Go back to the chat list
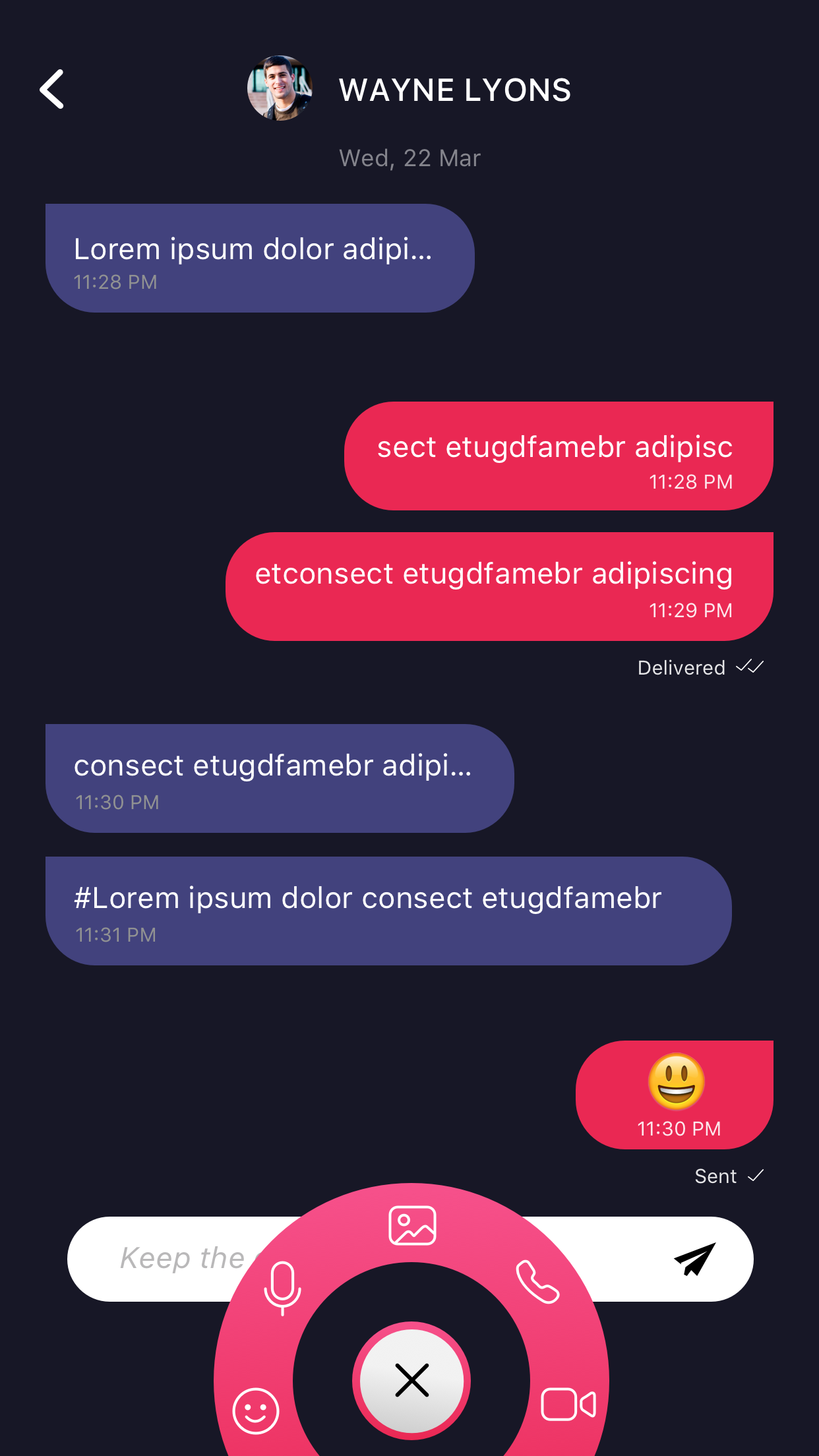The height and width of the screenshot is (1456, 819). pos(52,89)
